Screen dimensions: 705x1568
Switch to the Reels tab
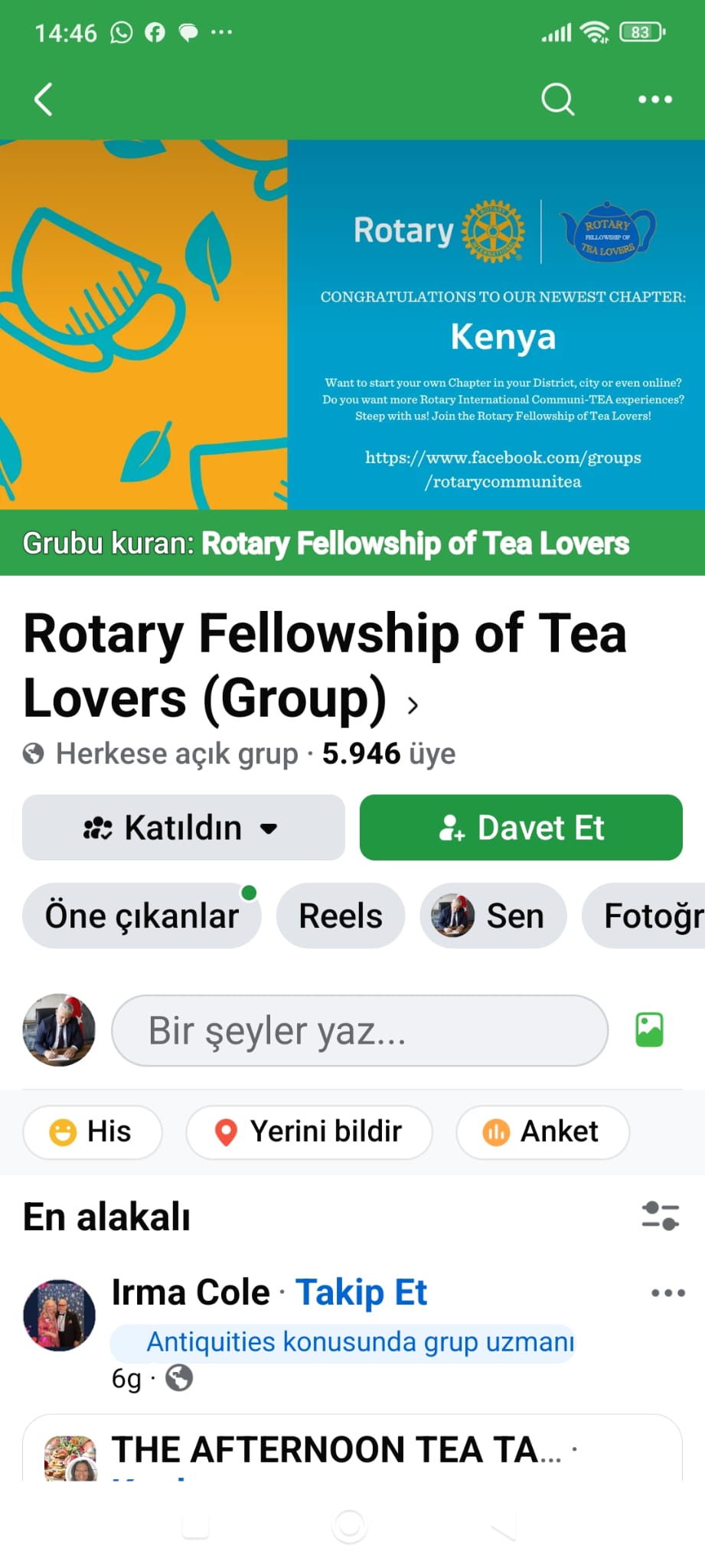[340, 916]
